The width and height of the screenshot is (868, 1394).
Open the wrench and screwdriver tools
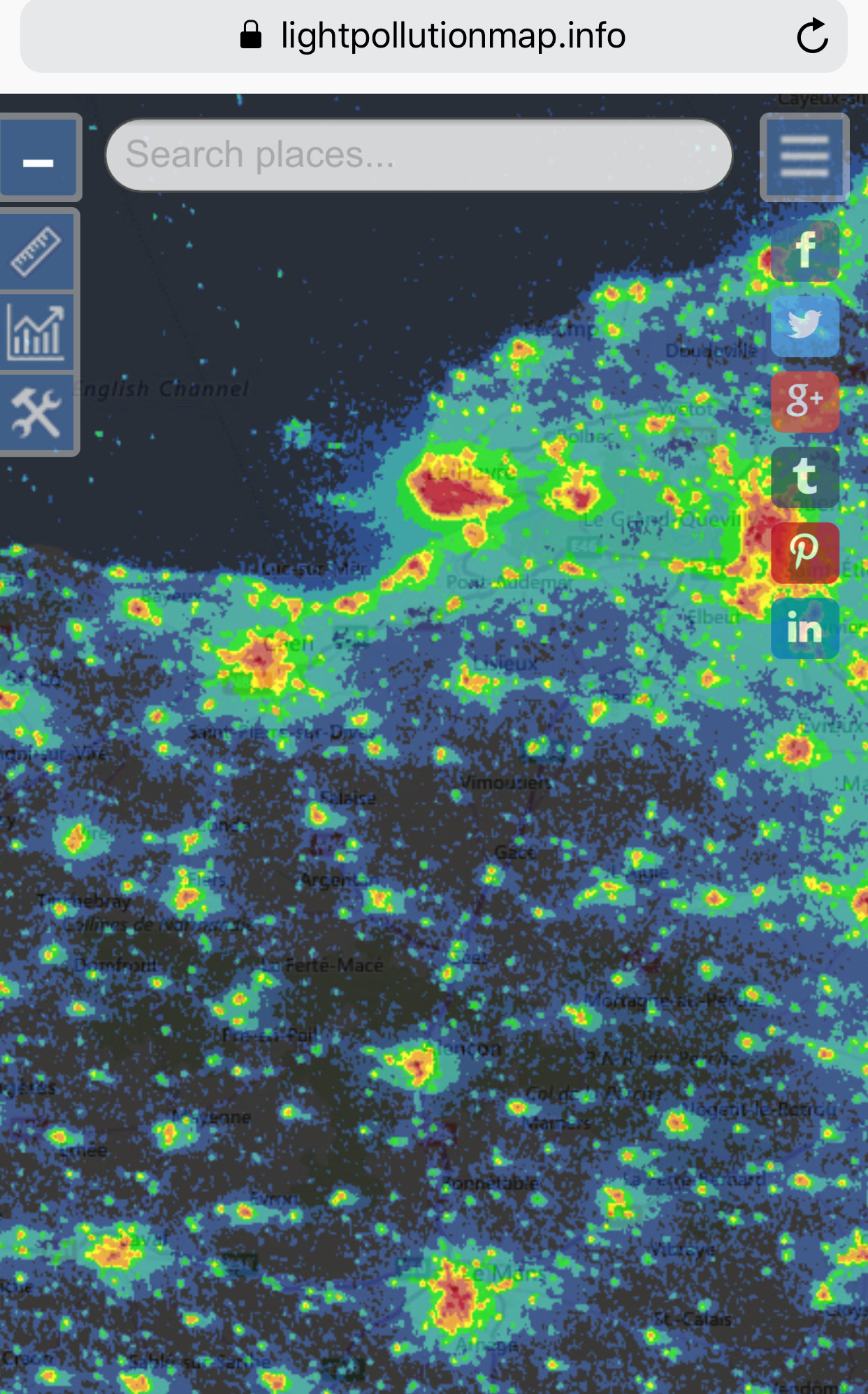[x=36, y=412]
